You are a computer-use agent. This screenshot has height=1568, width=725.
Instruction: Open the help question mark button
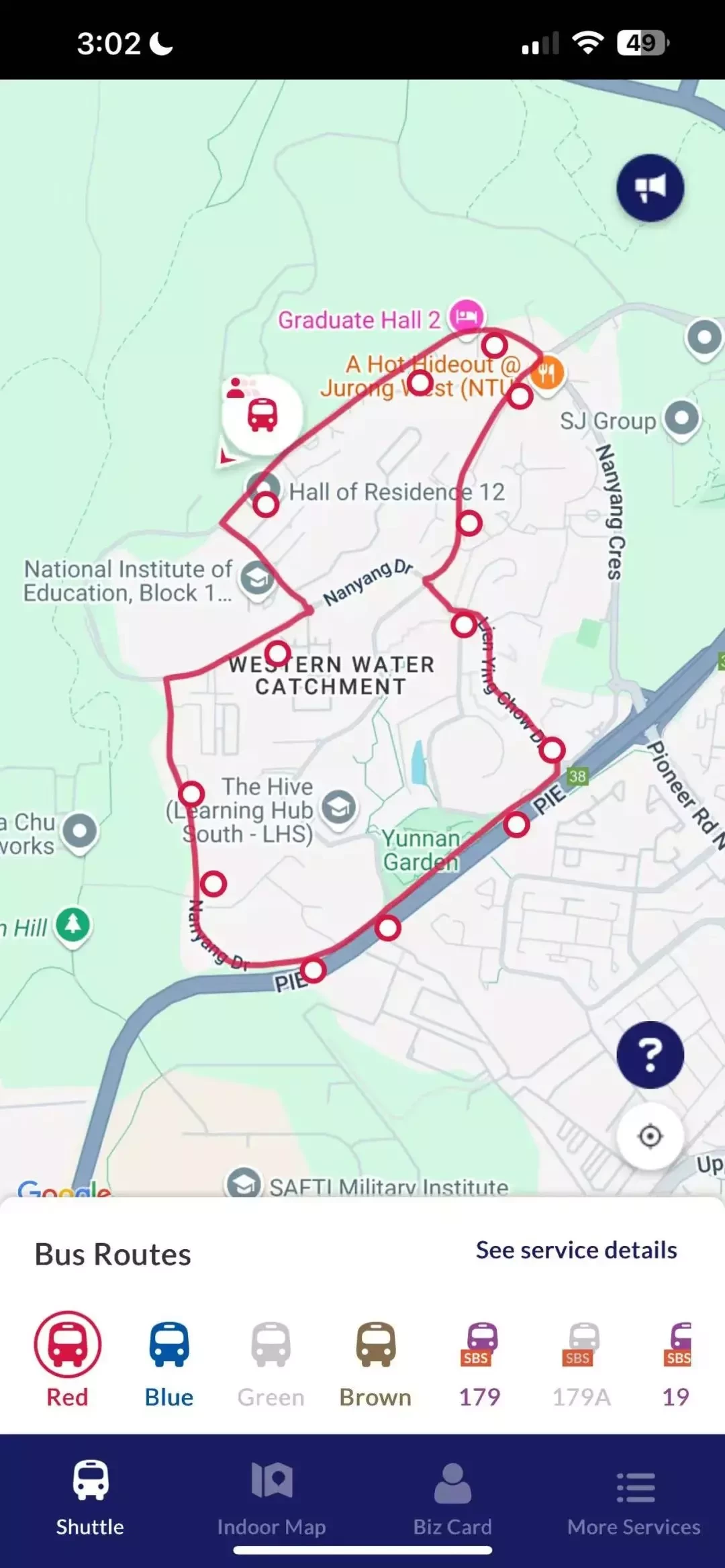coord(650,1055)
